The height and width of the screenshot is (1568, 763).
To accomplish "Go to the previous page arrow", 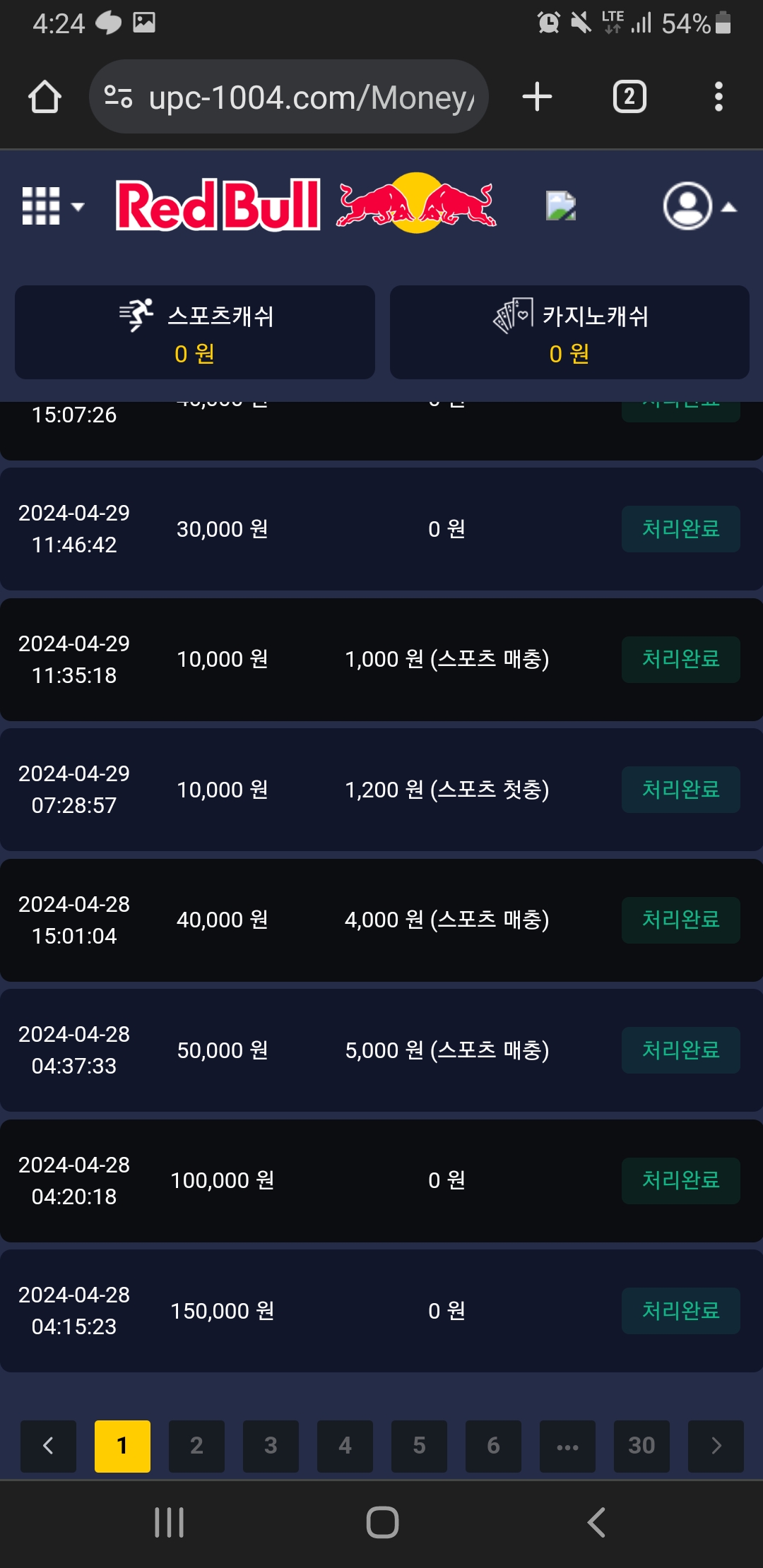I will tap(48, 1446).
